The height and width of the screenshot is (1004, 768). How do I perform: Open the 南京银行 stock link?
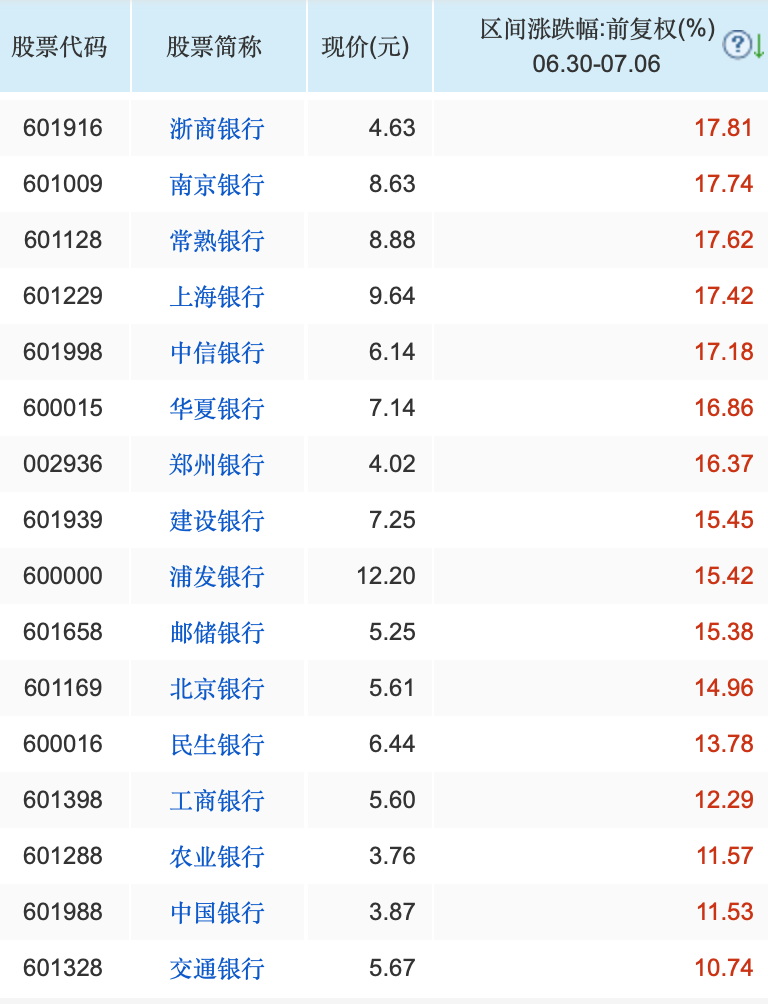[x=217, y=184]
